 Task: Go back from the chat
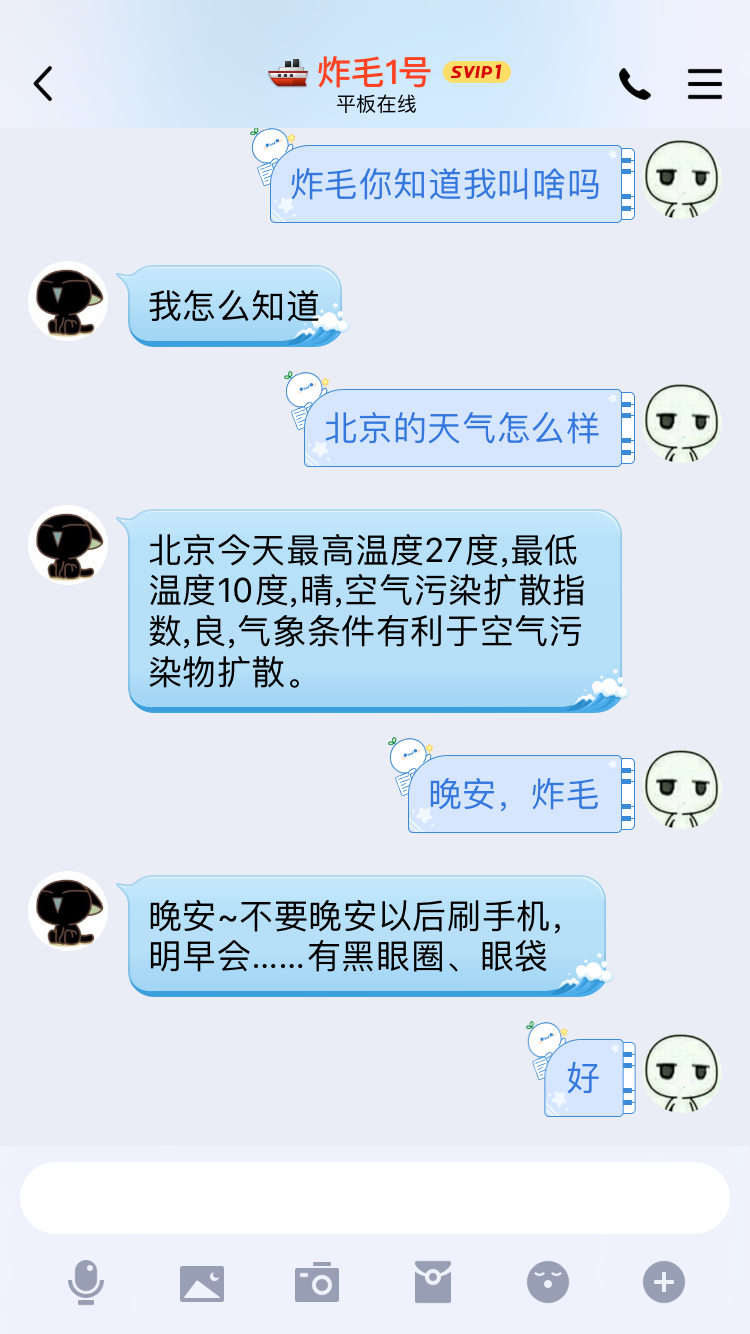[43, 84]
